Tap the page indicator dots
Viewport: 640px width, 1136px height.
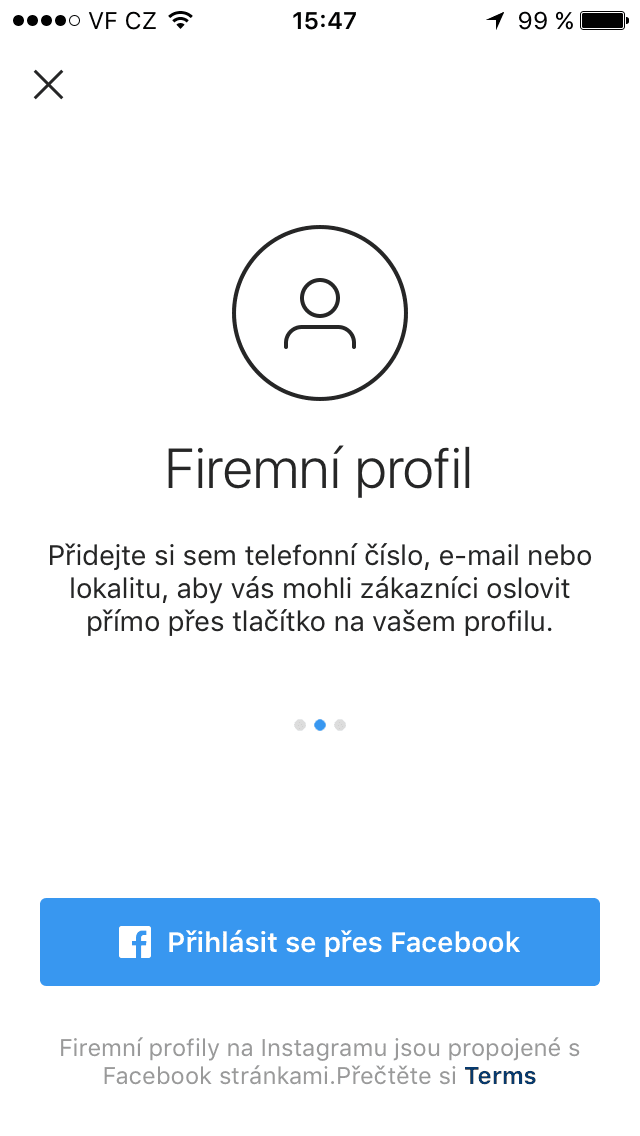coord(320,725)
